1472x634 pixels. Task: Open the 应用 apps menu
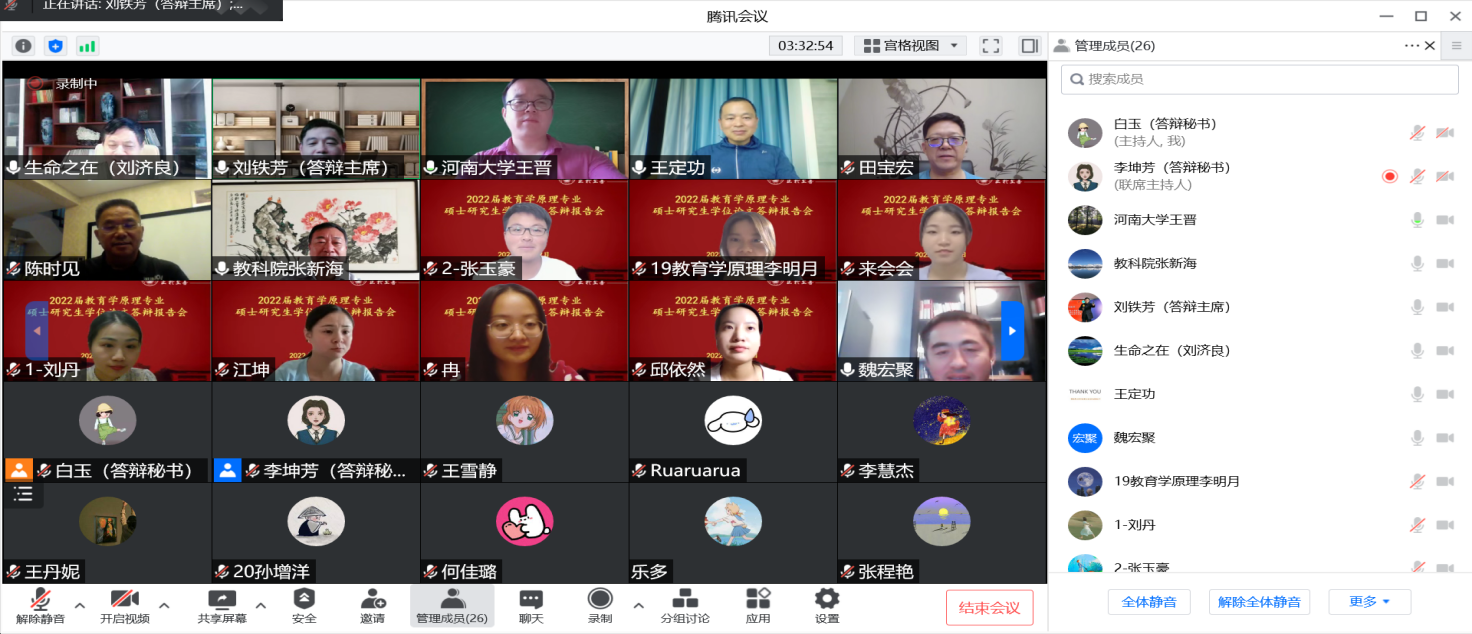(758, 606)
